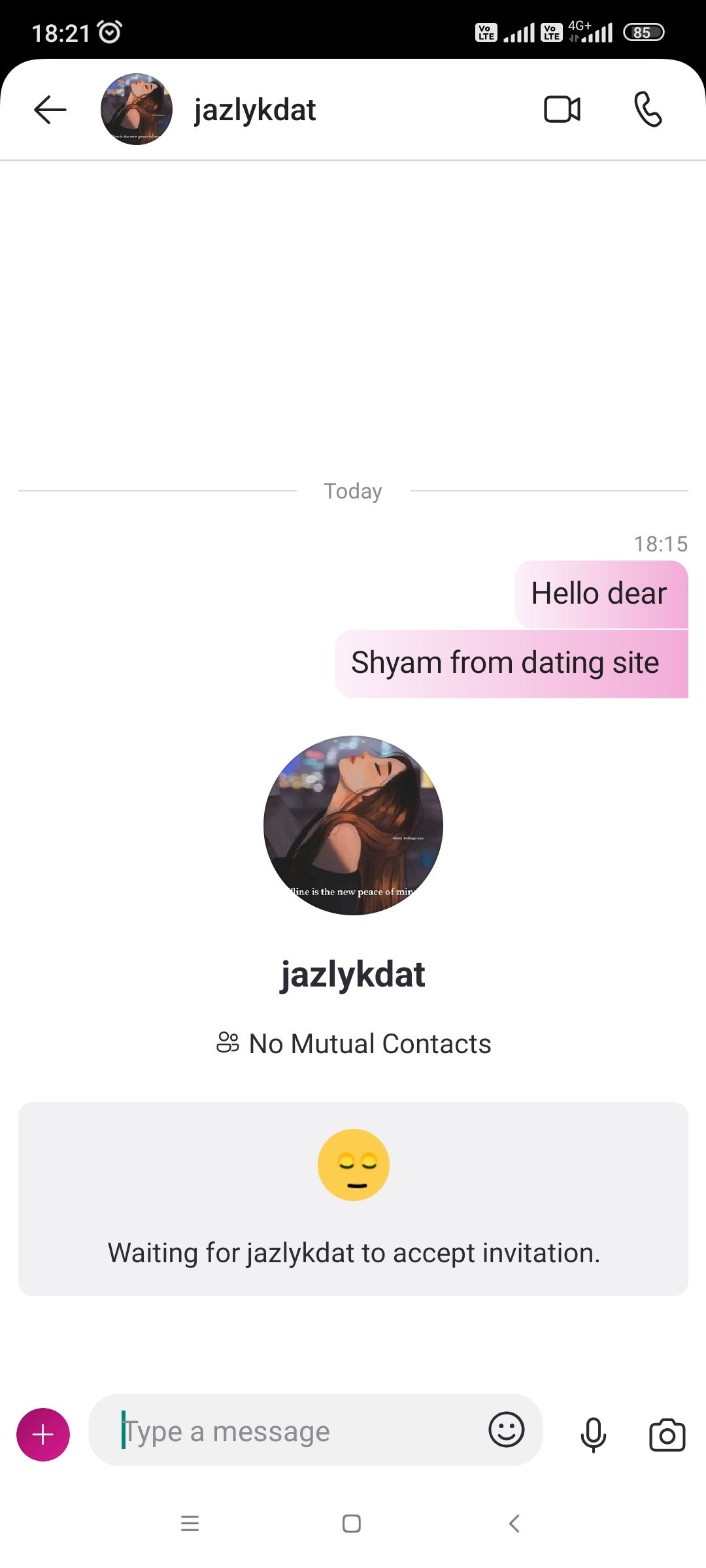Screen dimensions: 706x1568
Task: Open recent apps from navigation bar
Action: (190, 1524)
